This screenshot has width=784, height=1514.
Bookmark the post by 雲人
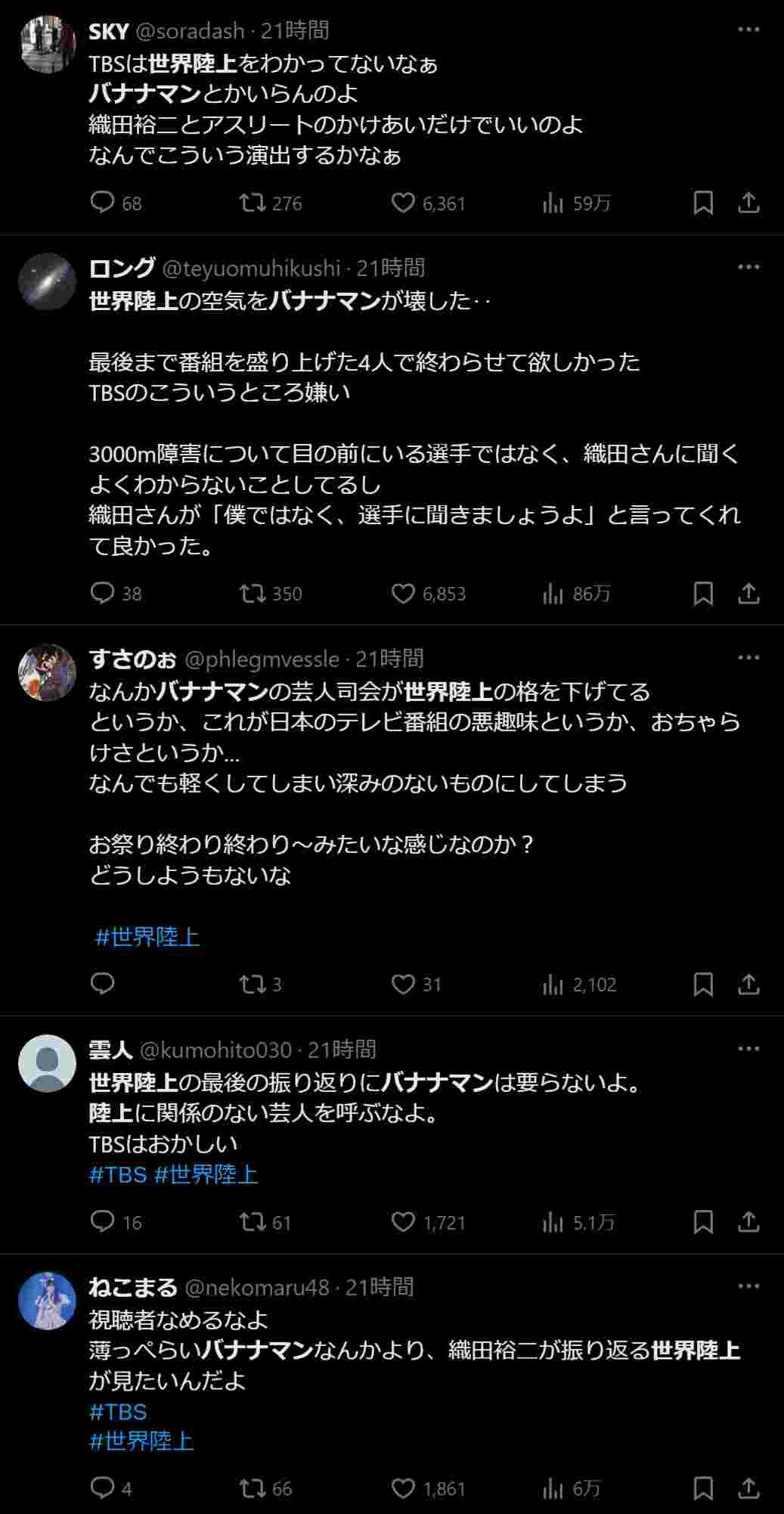click(x=703, y=1222)
